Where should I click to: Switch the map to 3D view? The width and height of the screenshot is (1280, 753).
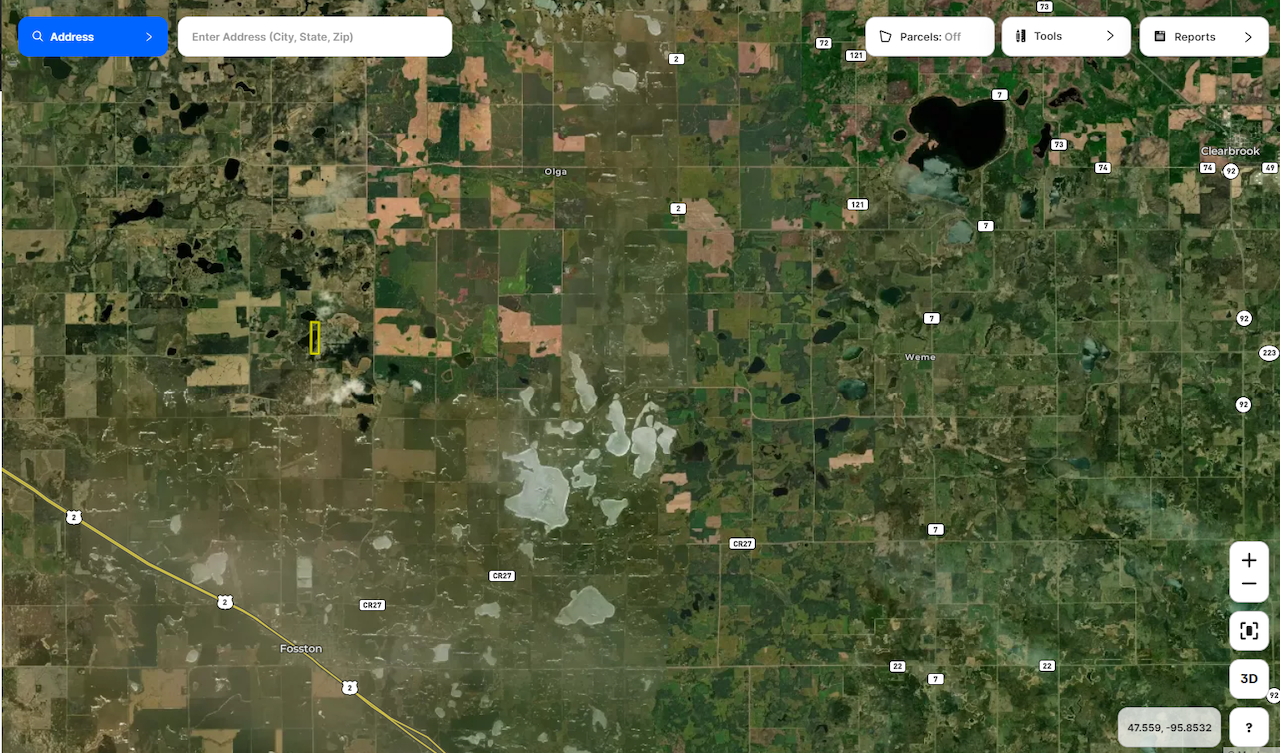1248,679
